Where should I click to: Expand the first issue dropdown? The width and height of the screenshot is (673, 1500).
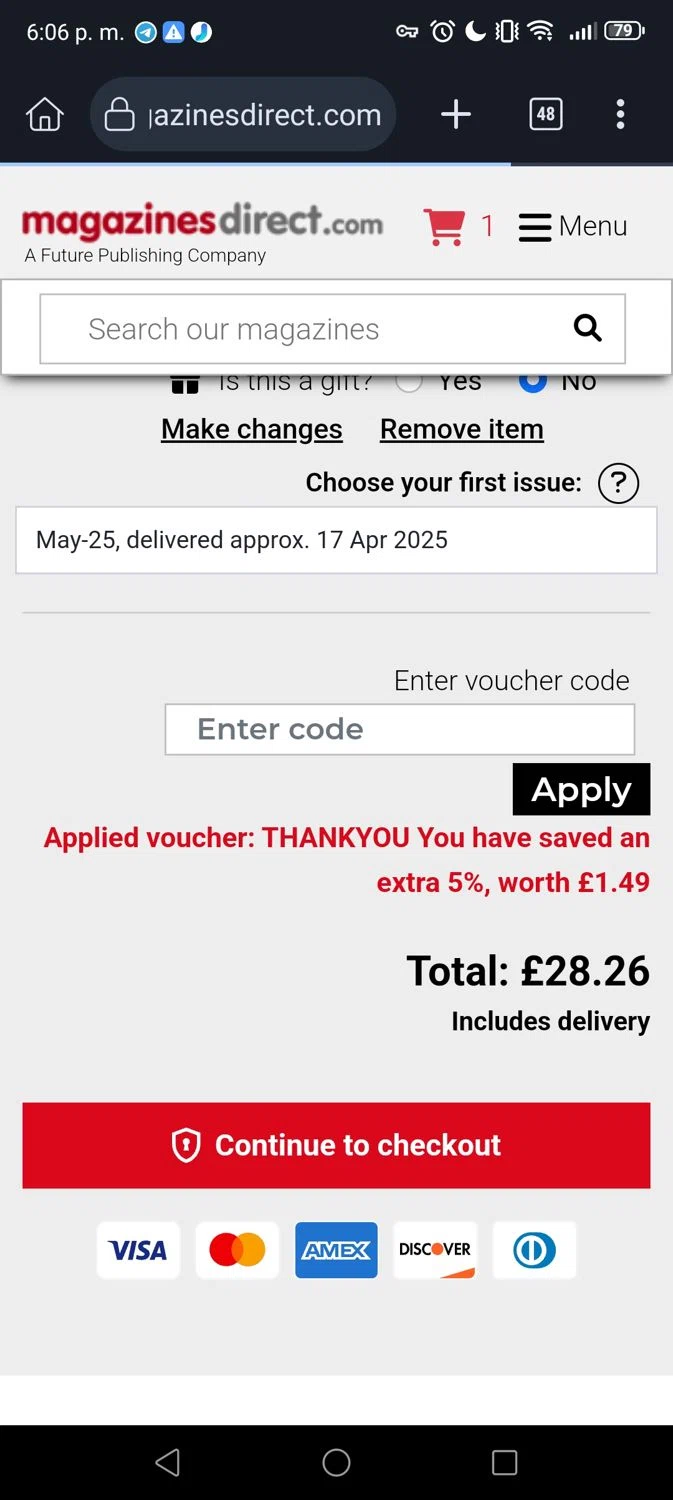[x=336, y=540]
